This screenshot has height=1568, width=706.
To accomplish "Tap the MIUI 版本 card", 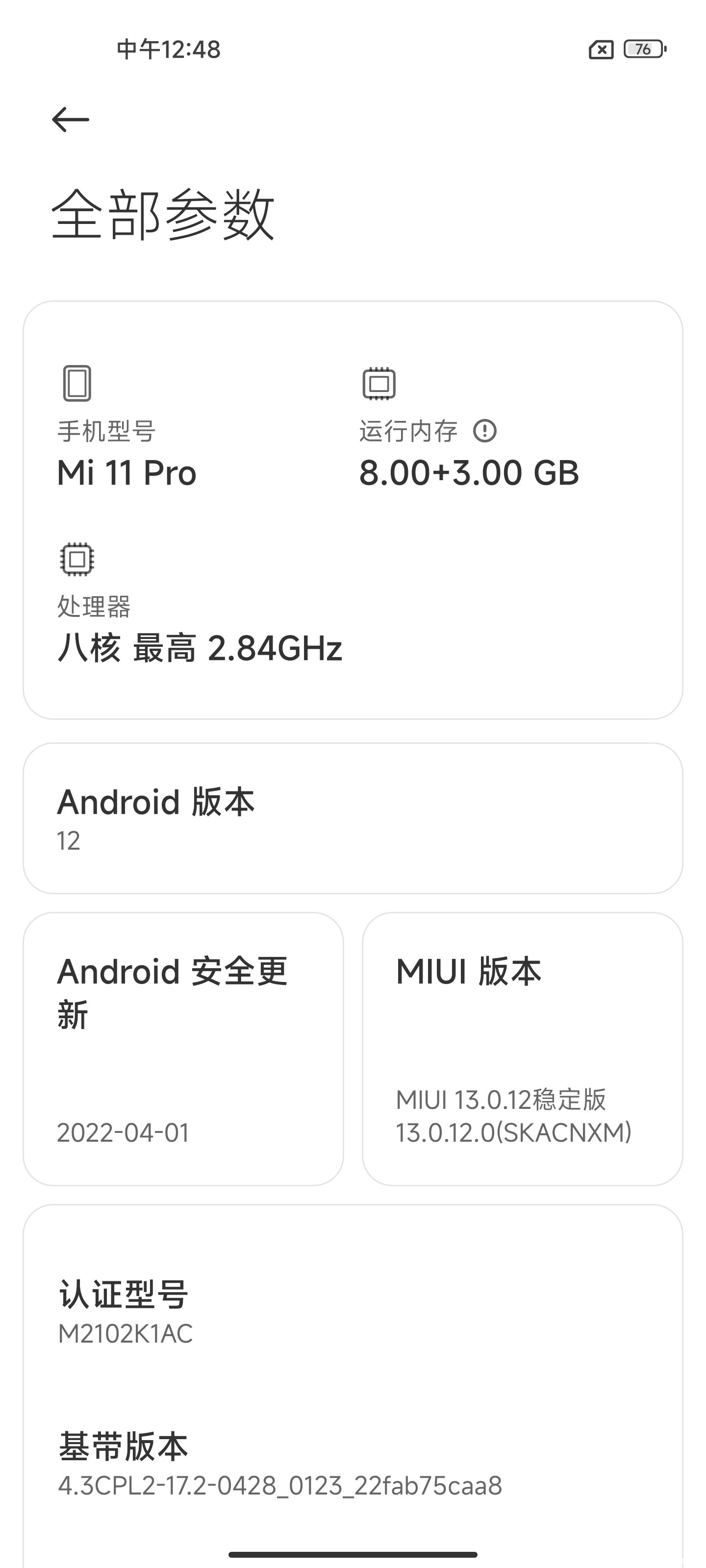I will click(523, 1049).
